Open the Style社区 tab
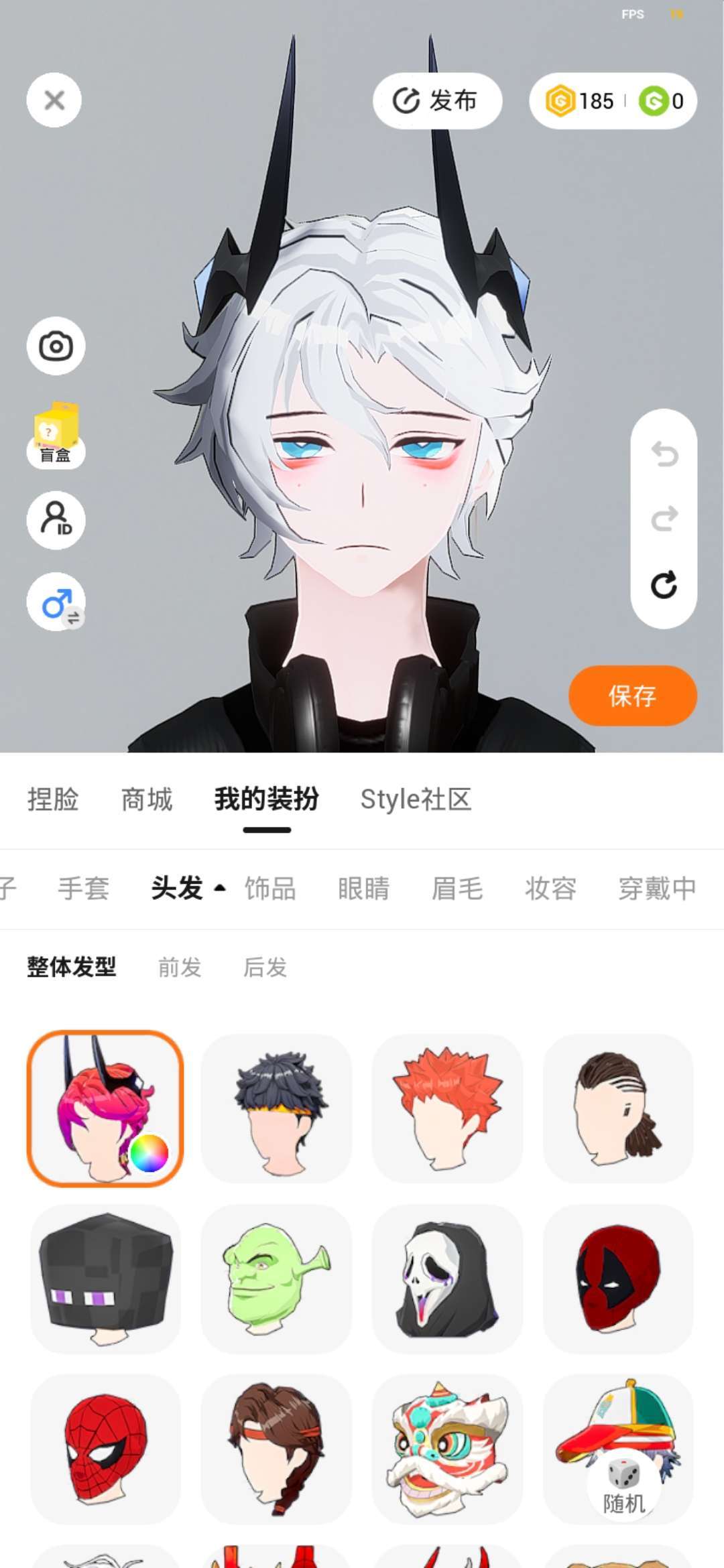Screen dimensions: 724x1568 pos(416,799)
